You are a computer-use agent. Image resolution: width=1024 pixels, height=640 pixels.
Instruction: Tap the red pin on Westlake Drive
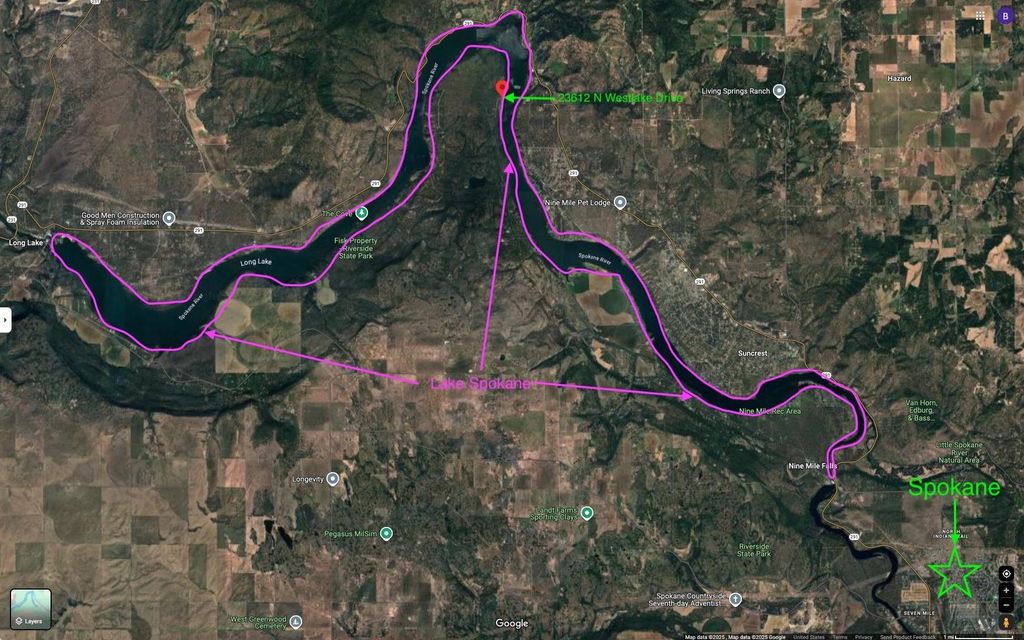tap(502, 87)
